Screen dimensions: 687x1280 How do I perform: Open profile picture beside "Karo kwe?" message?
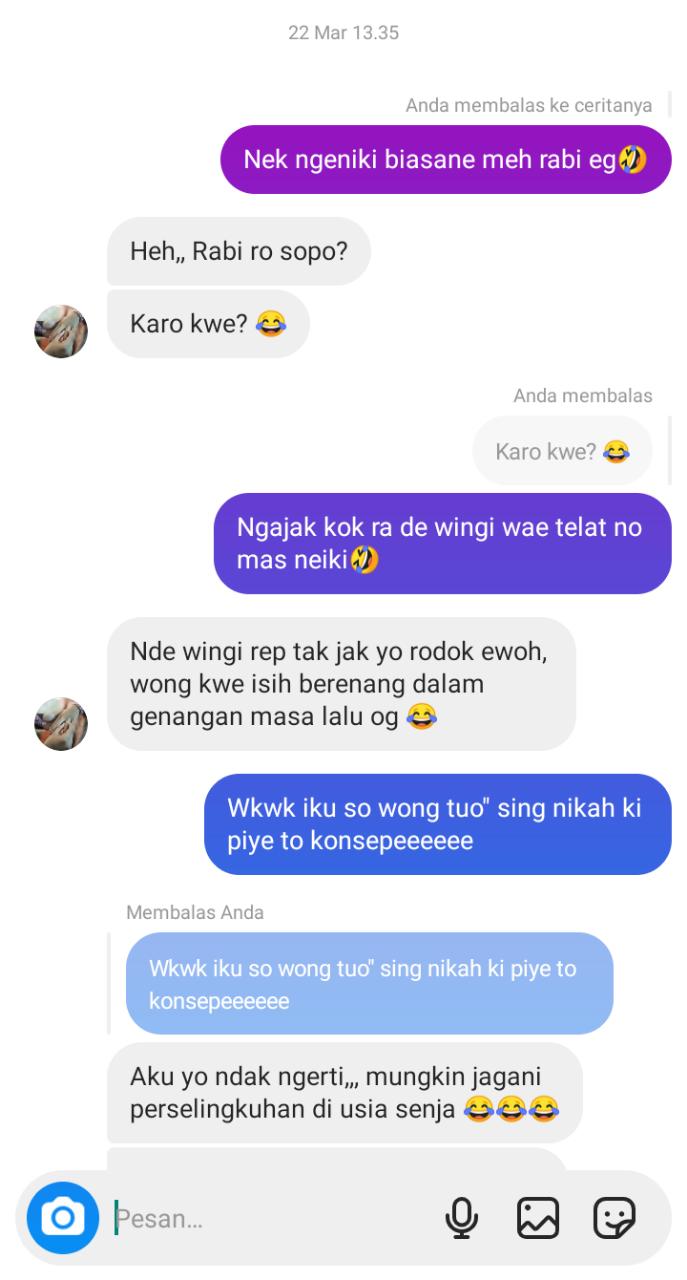tap(61, 331)
